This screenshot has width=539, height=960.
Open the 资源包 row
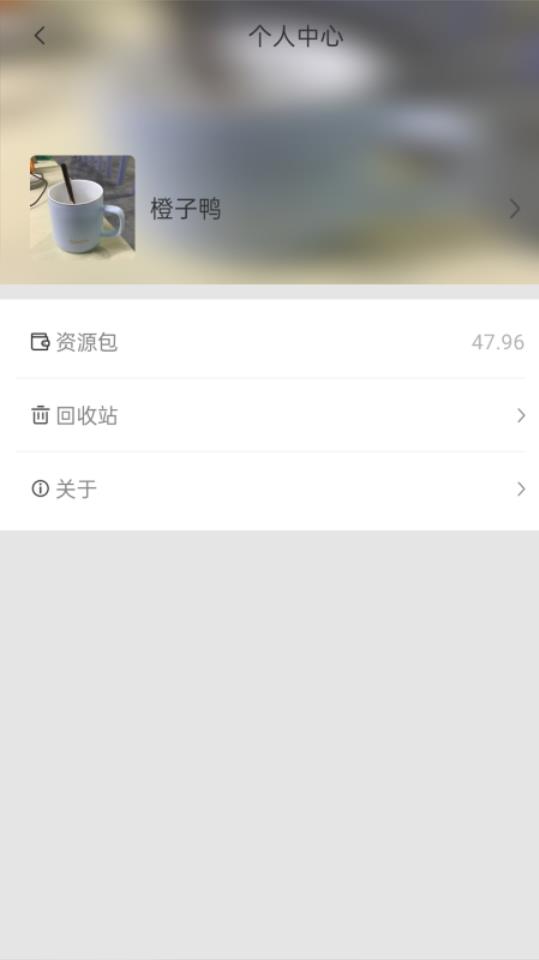point(270,342)
